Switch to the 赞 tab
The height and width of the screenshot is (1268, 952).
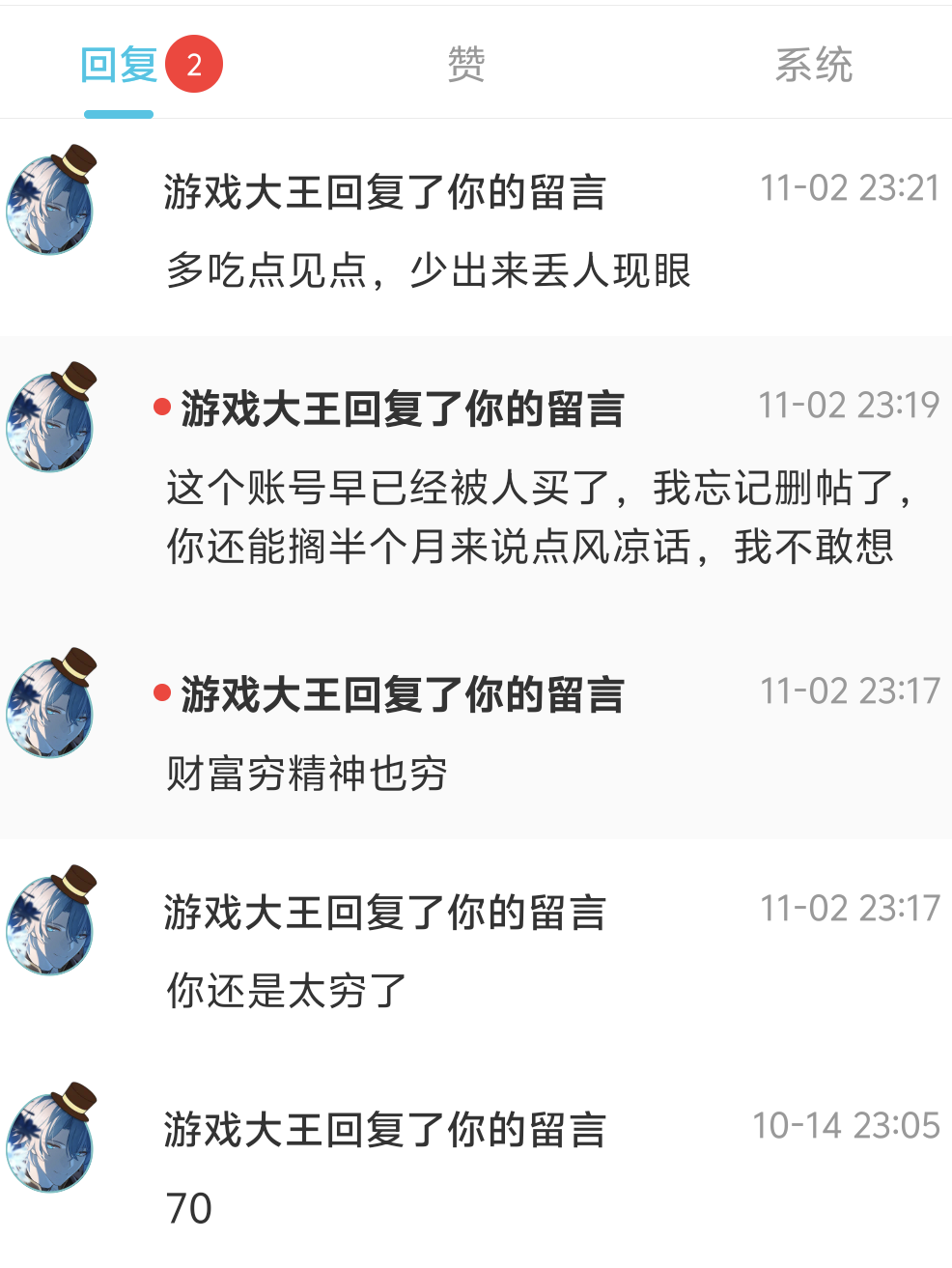click(x=466, y=66)
